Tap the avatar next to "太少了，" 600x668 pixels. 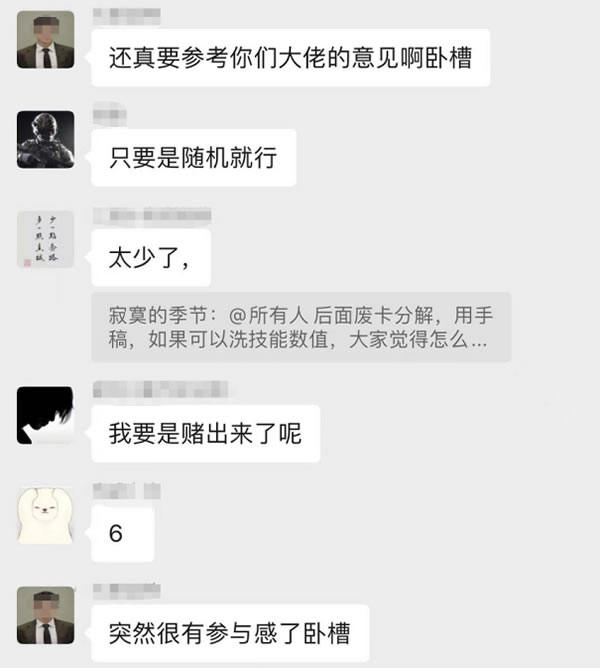click(46, 239)
